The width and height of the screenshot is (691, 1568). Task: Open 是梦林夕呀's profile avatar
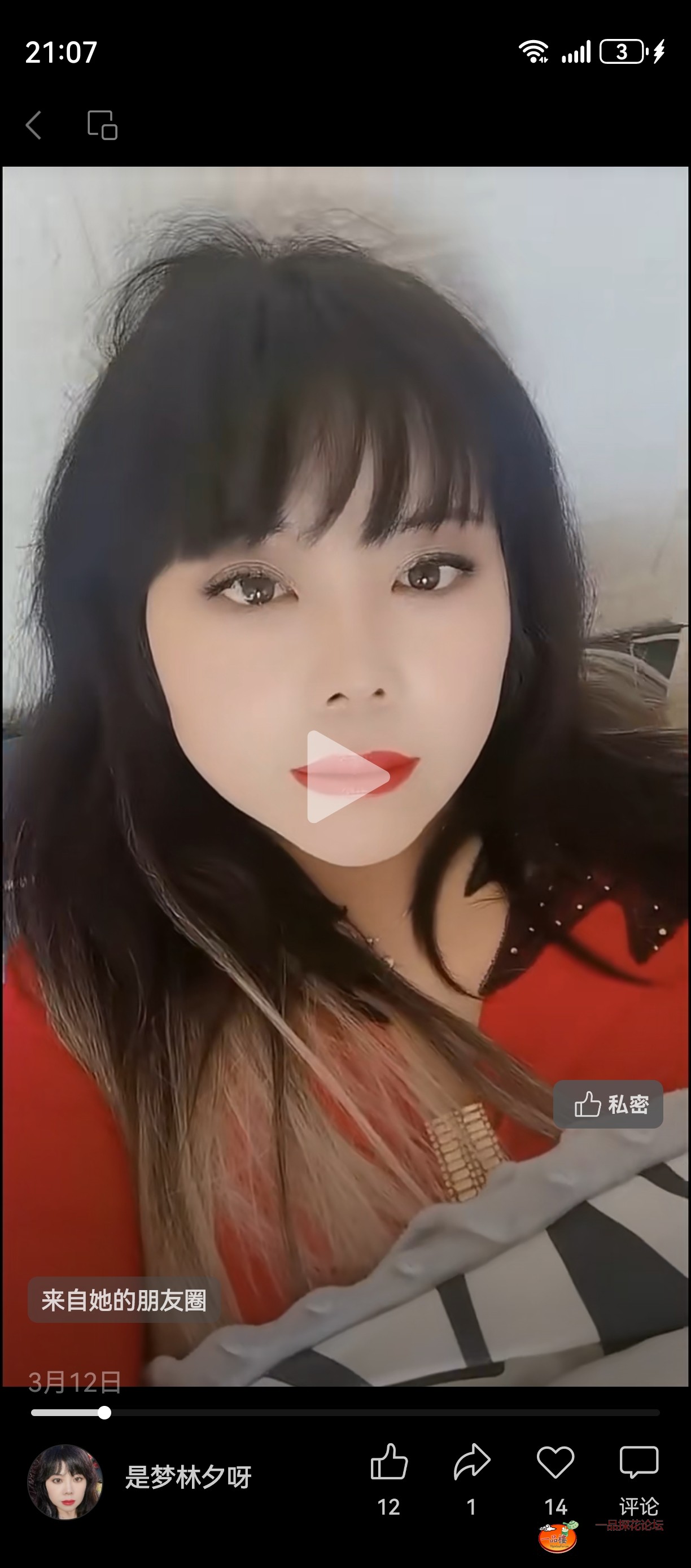coord(65,1482)
